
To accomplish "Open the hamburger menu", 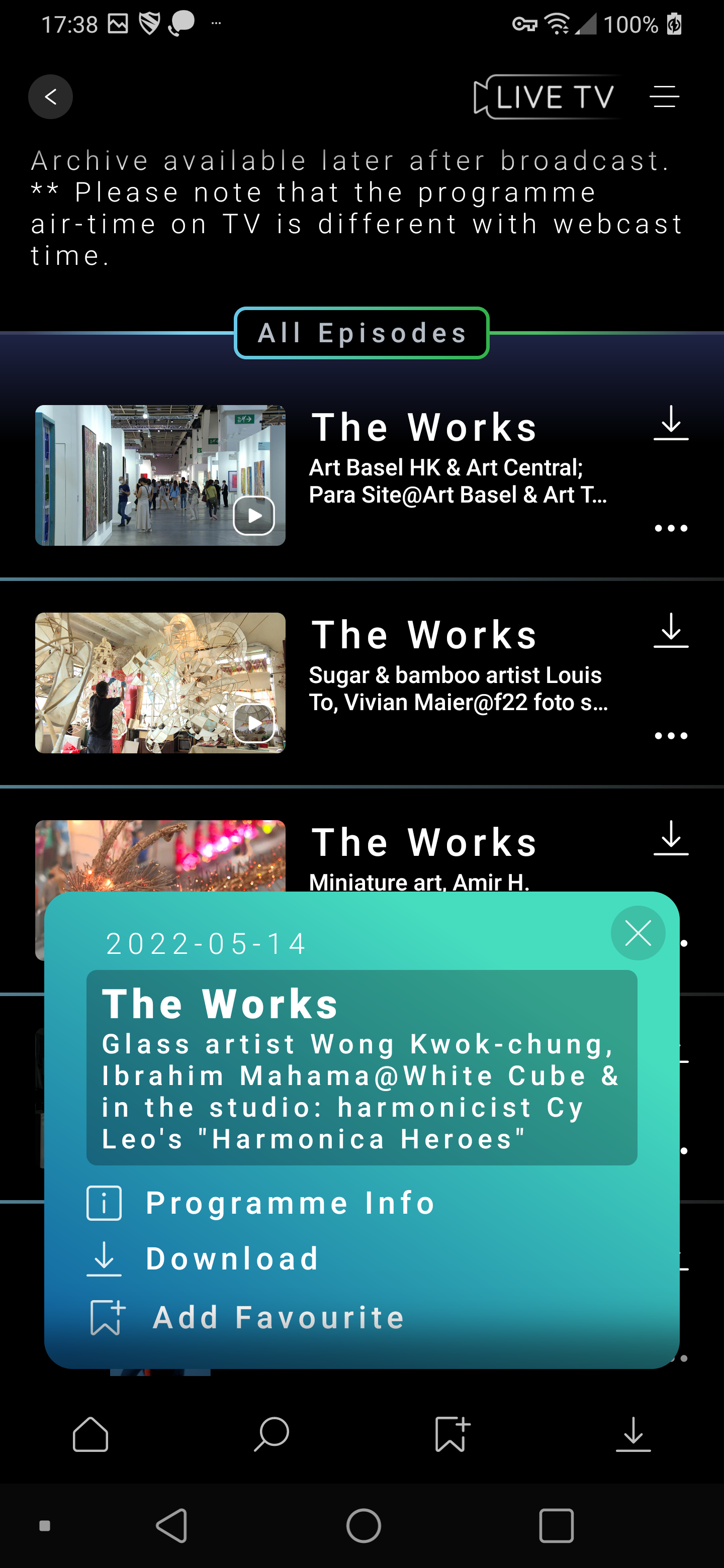I will click(664, 97).
